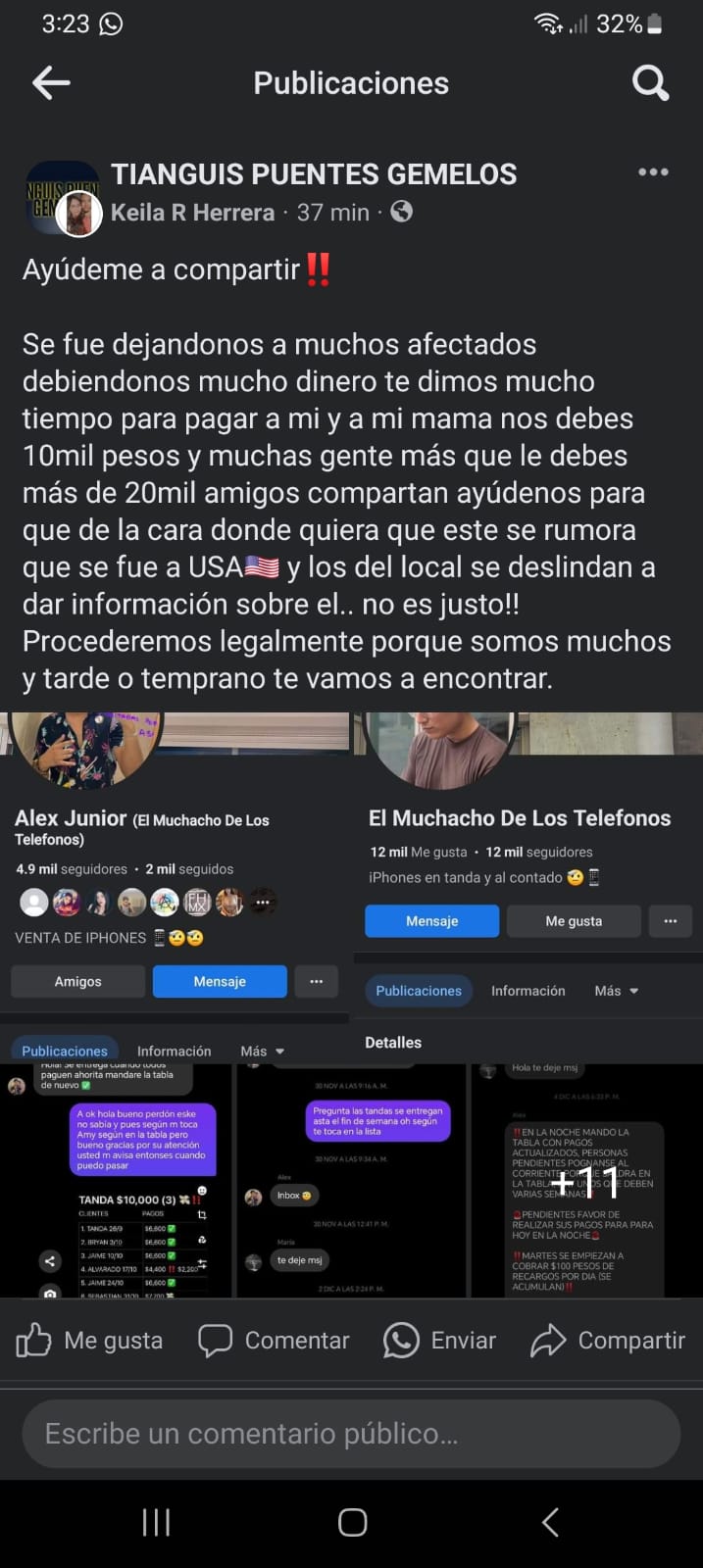Send the post via WhatsApp Enviar
703x1568 pixels.
440,1341
